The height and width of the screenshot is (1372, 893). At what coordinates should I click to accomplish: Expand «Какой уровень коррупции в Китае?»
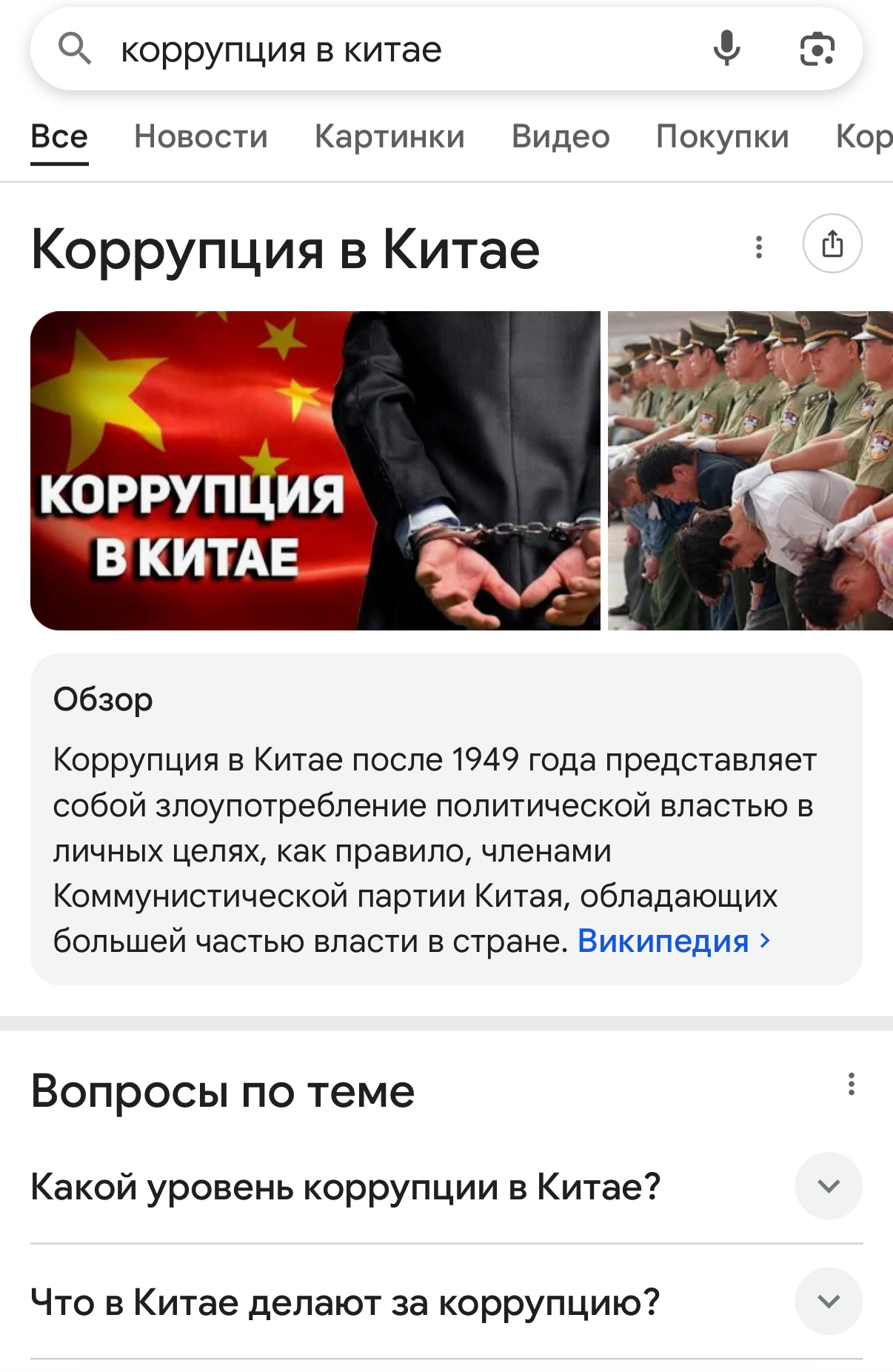click(x=828, y=1186)
